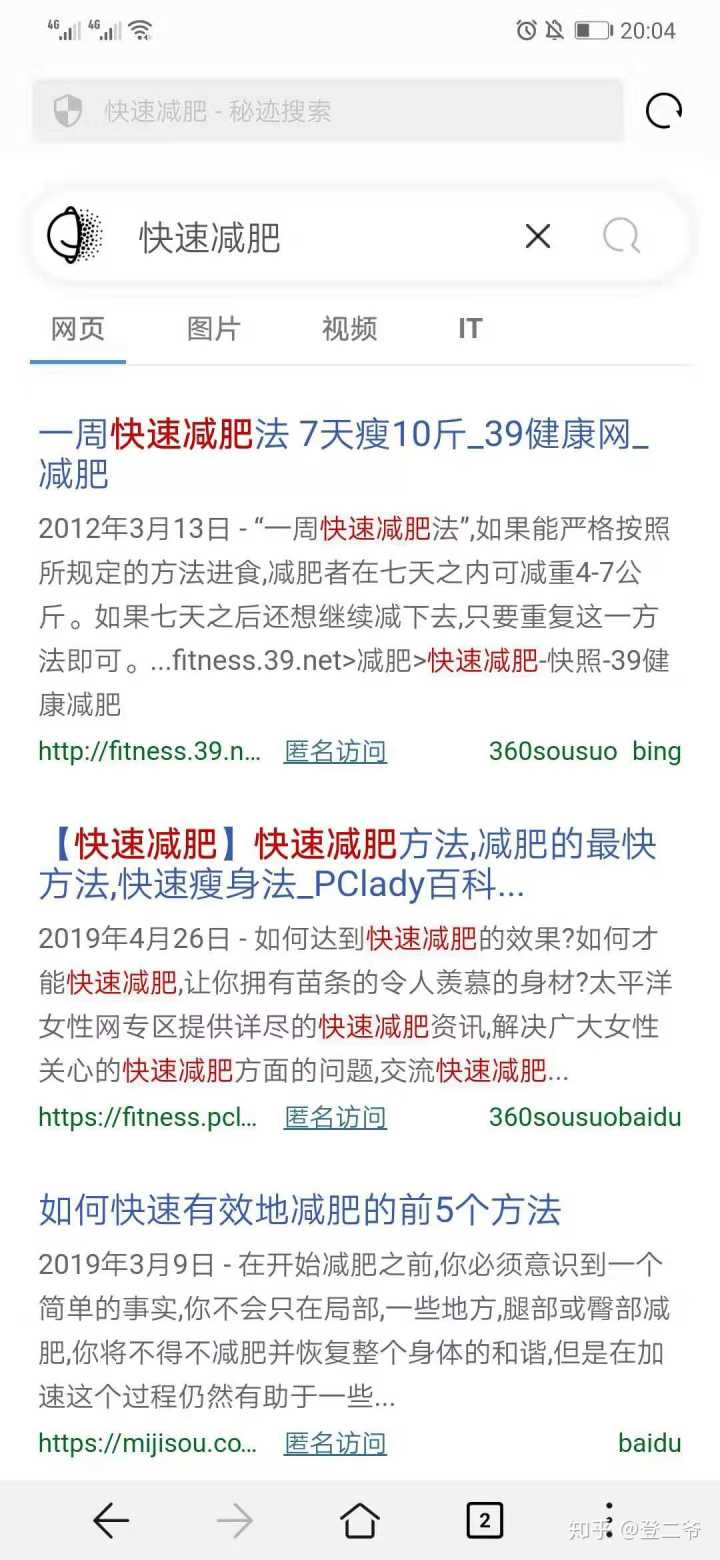The height and width of the screenshot is (1560, 720).
Task: Open the browser overflow menu
Action: point(609,1521)
